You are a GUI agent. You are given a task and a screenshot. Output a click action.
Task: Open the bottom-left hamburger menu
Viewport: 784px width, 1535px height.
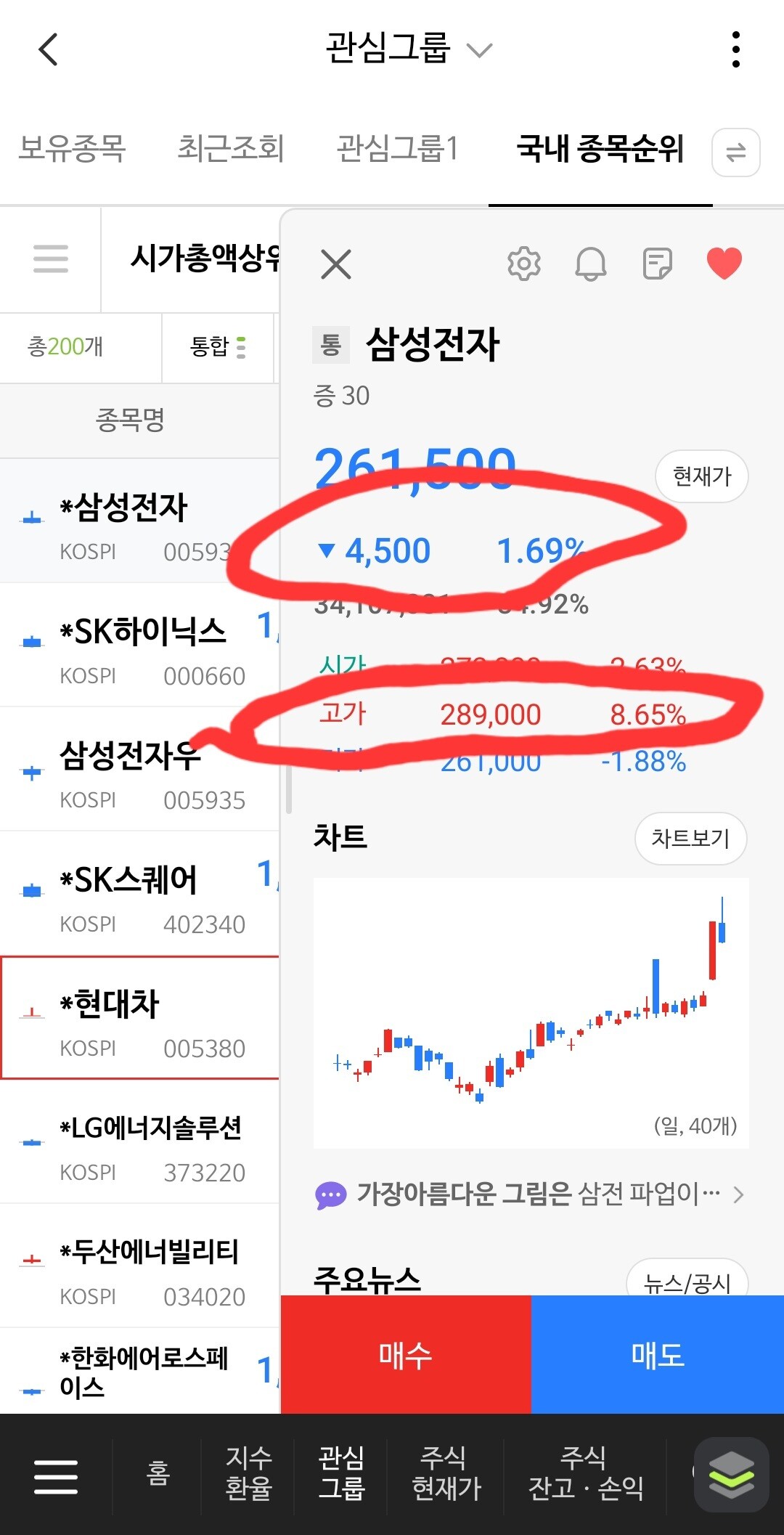[56, 1477]
